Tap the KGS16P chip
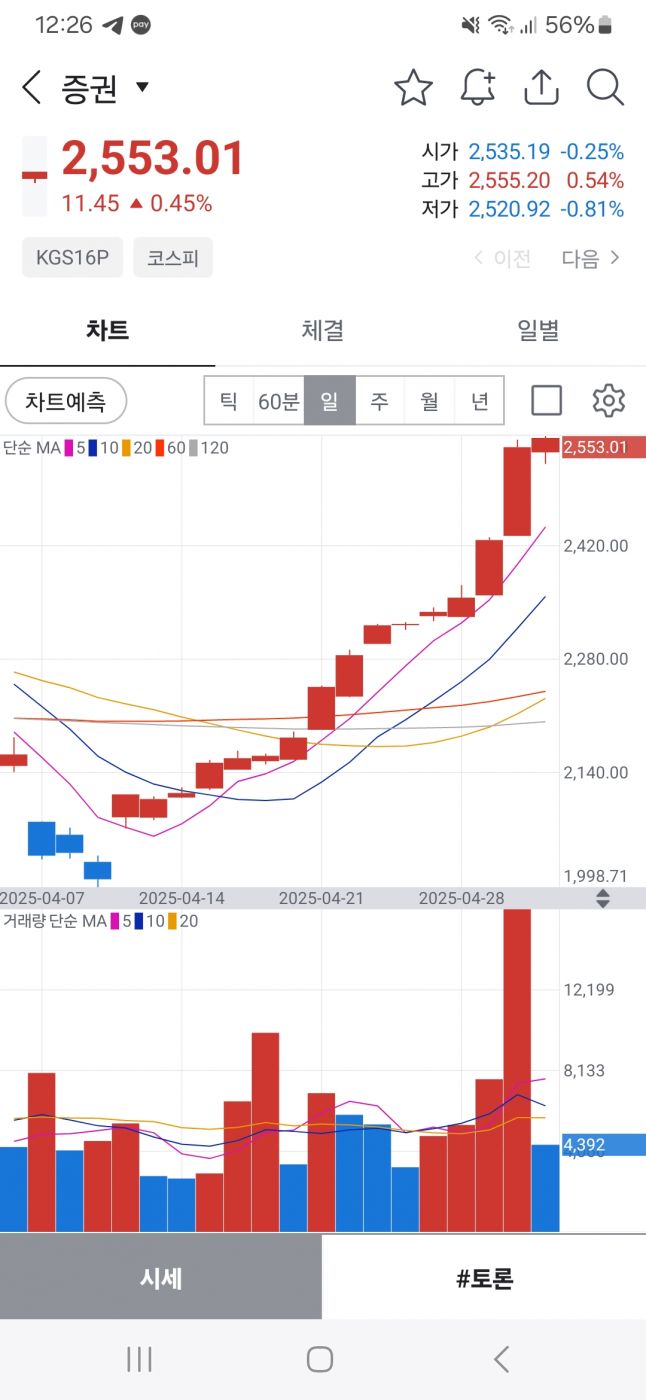 [x=72, y=258]
